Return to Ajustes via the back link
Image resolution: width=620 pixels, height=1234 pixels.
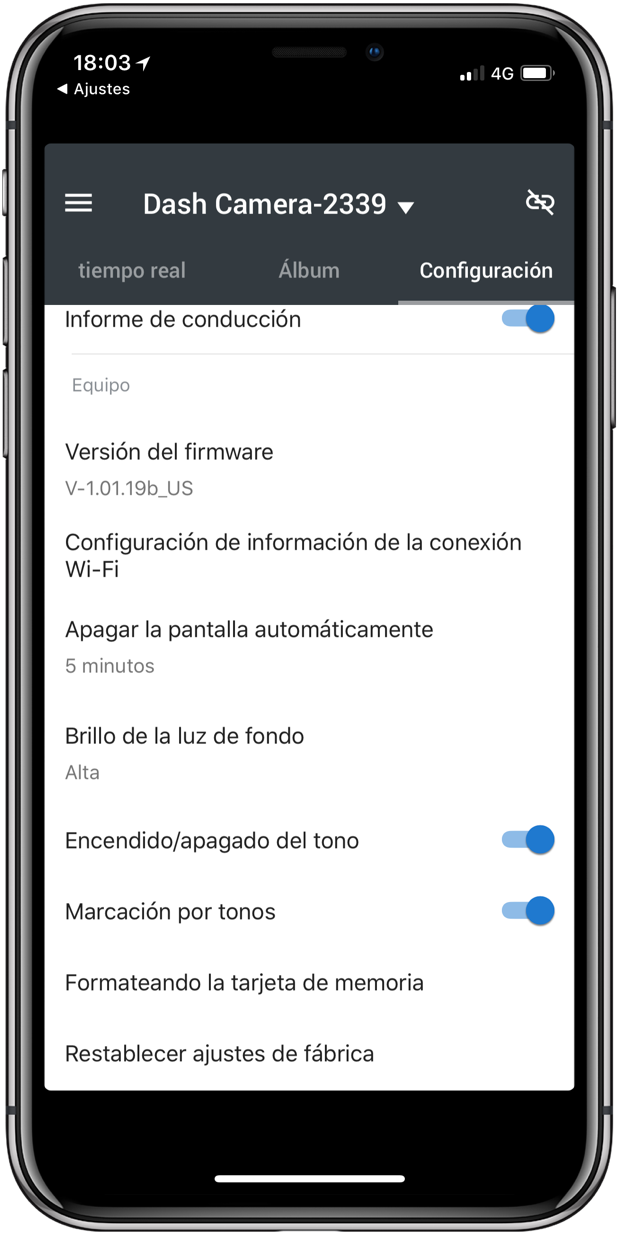tap(94, 89)
